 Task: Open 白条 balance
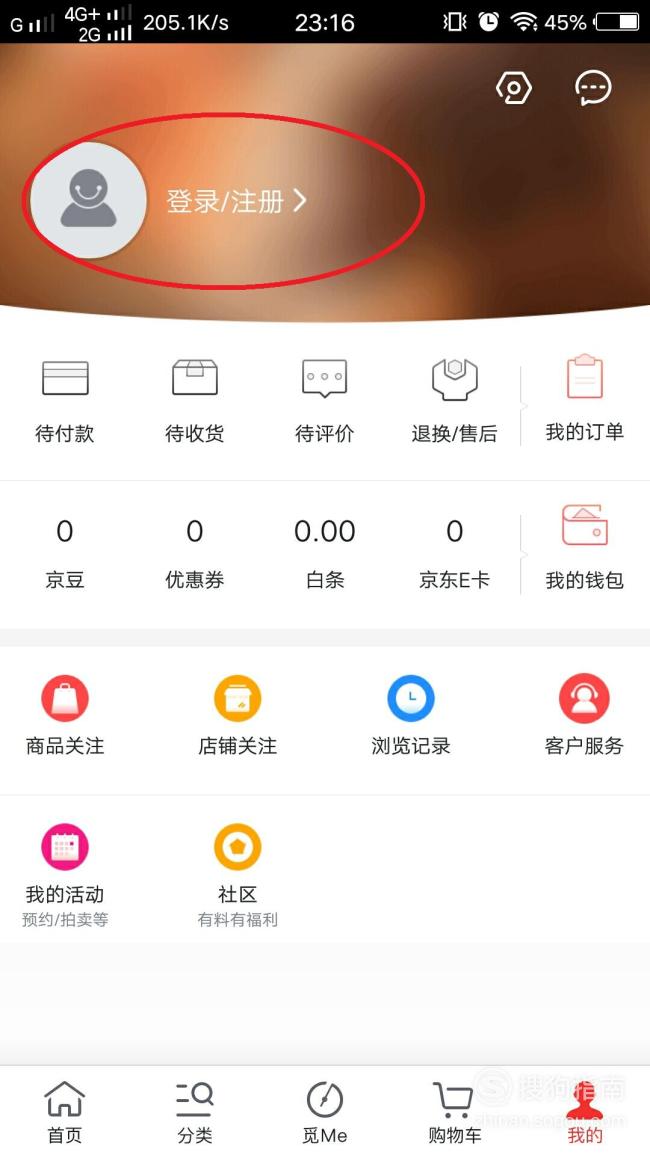324,554
